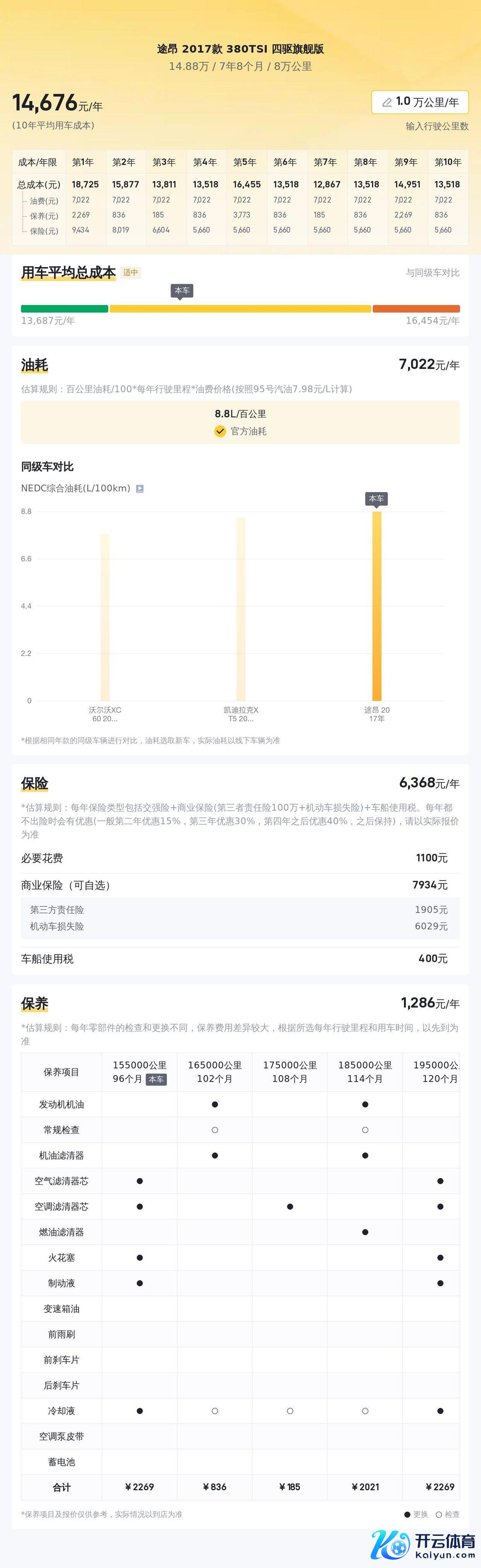Viewport: 481px width, 1568px height.
Task: Open the NEDC综合油耗 info icon
Action: tap(139, 488)
